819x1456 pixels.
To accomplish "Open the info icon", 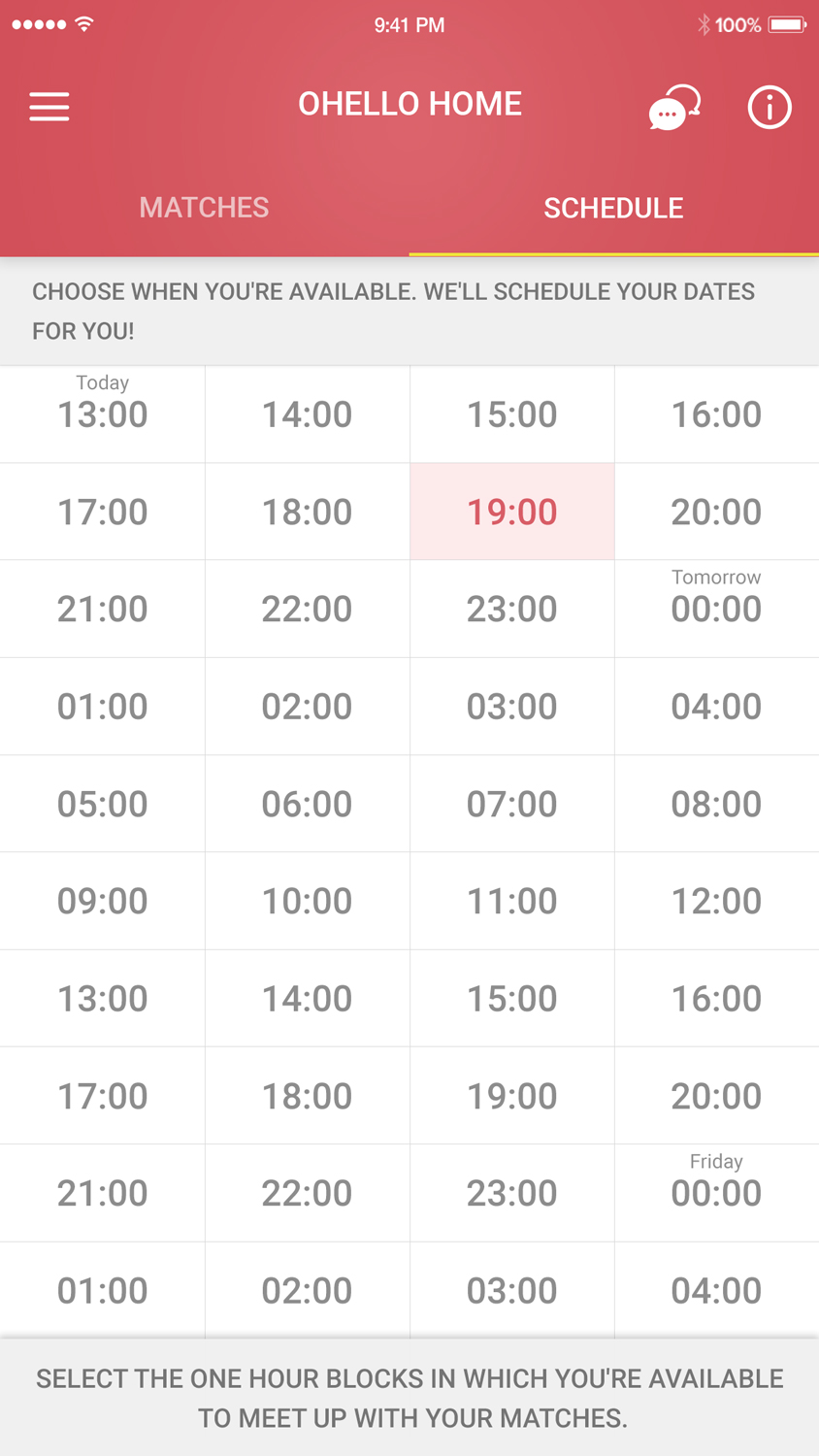I will point(770,107).
